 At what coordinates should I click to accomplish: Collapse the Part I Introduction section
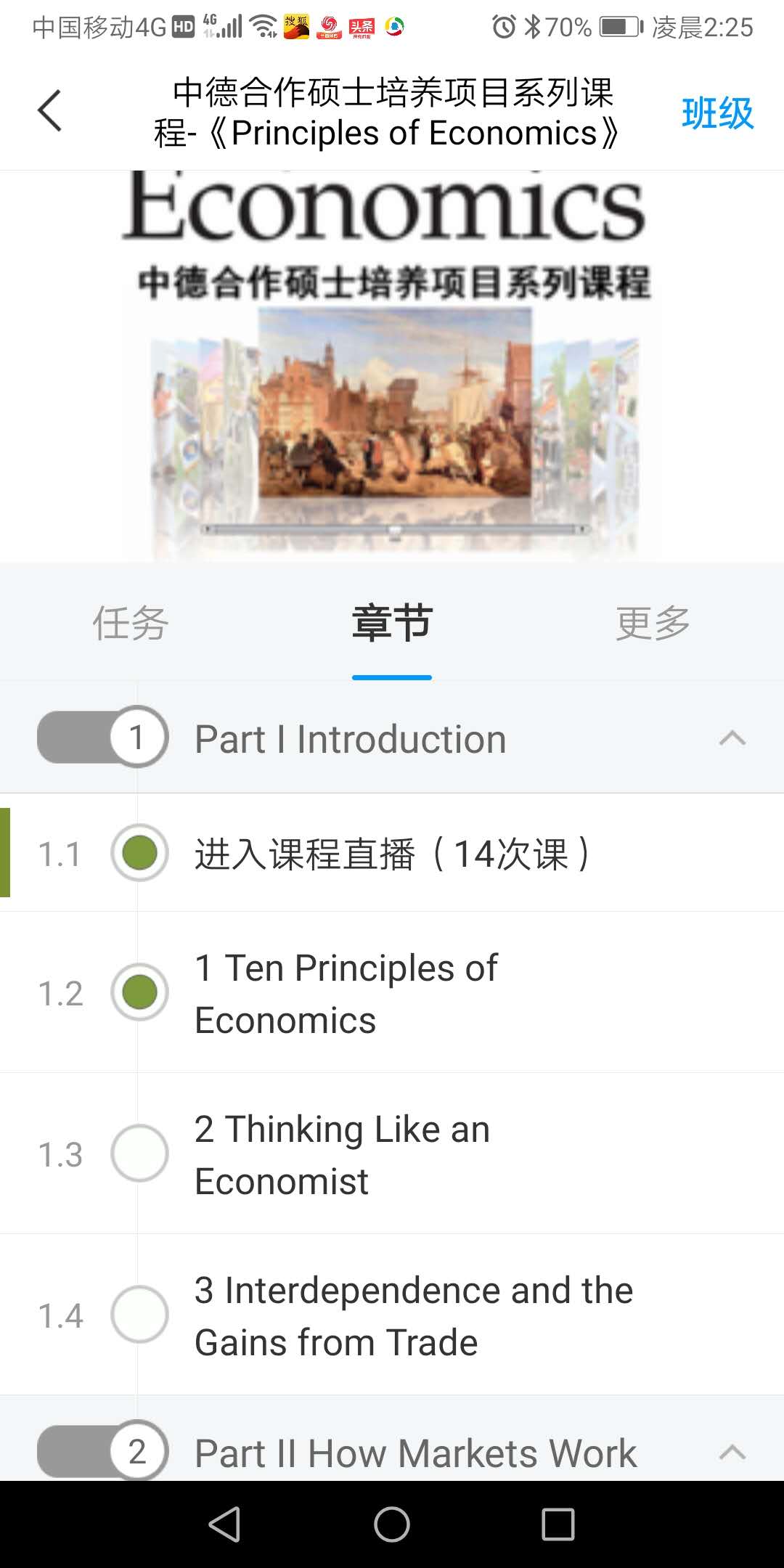click(x=732, y=738)
